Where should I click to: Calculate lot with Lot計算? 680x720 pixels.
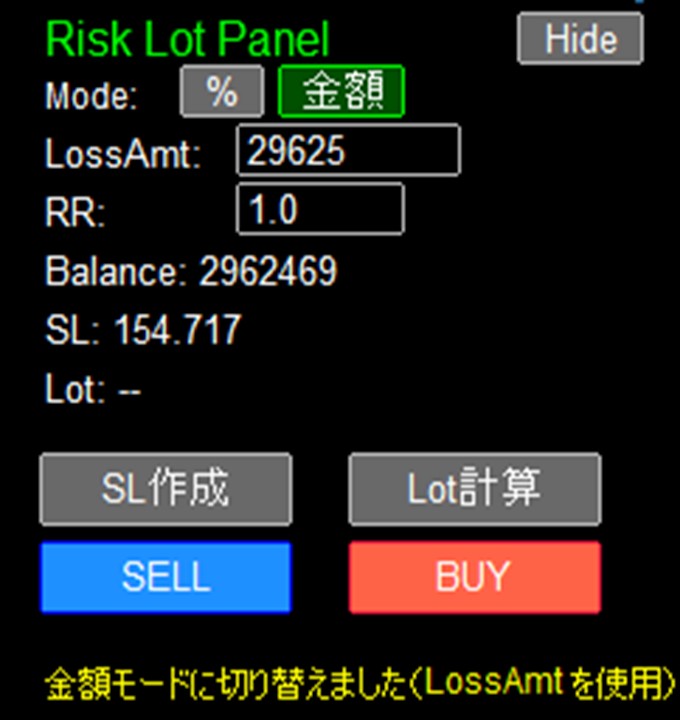pyautogui.click(x=475, y=489)
